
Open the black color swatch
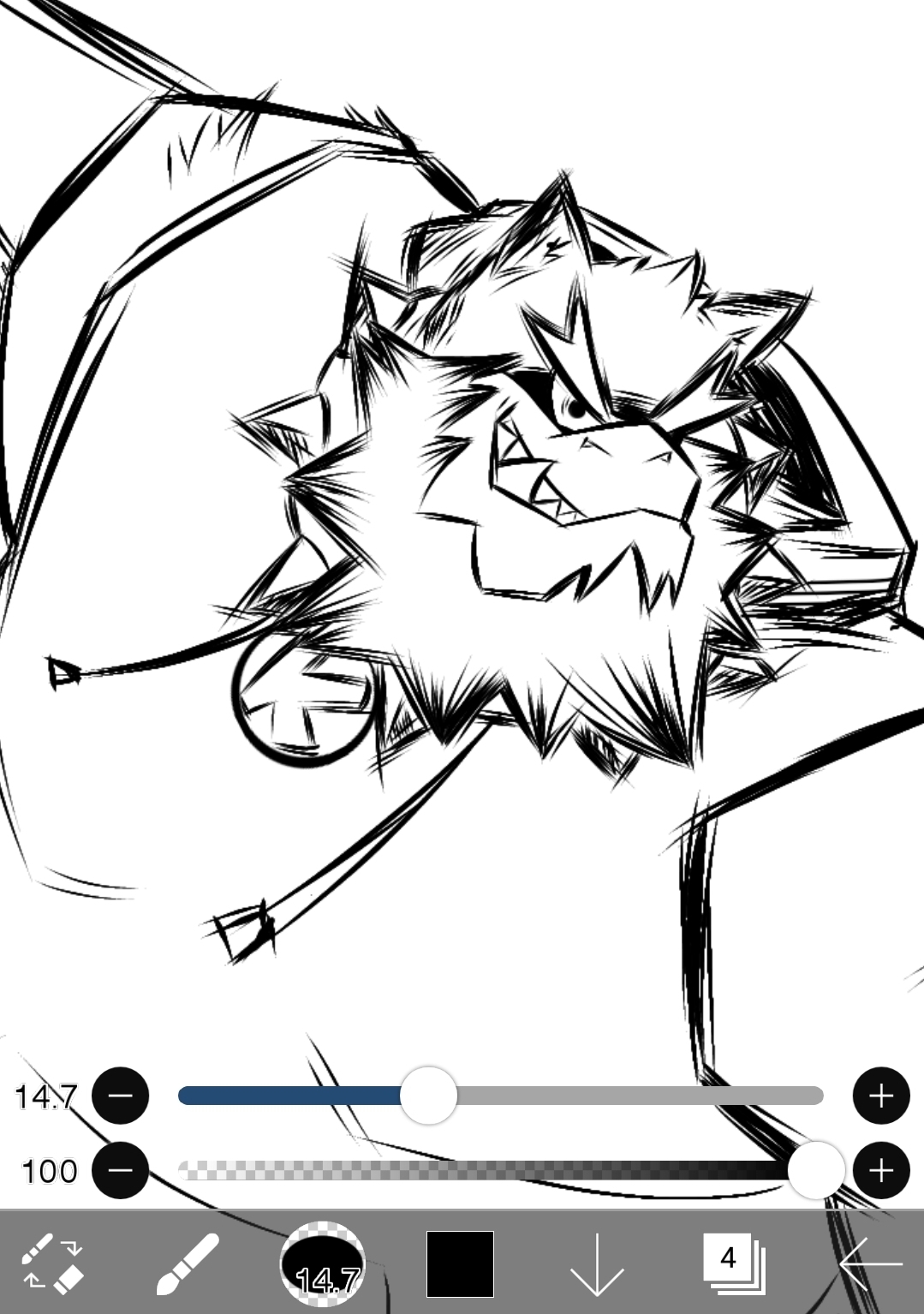[460, 1264]
